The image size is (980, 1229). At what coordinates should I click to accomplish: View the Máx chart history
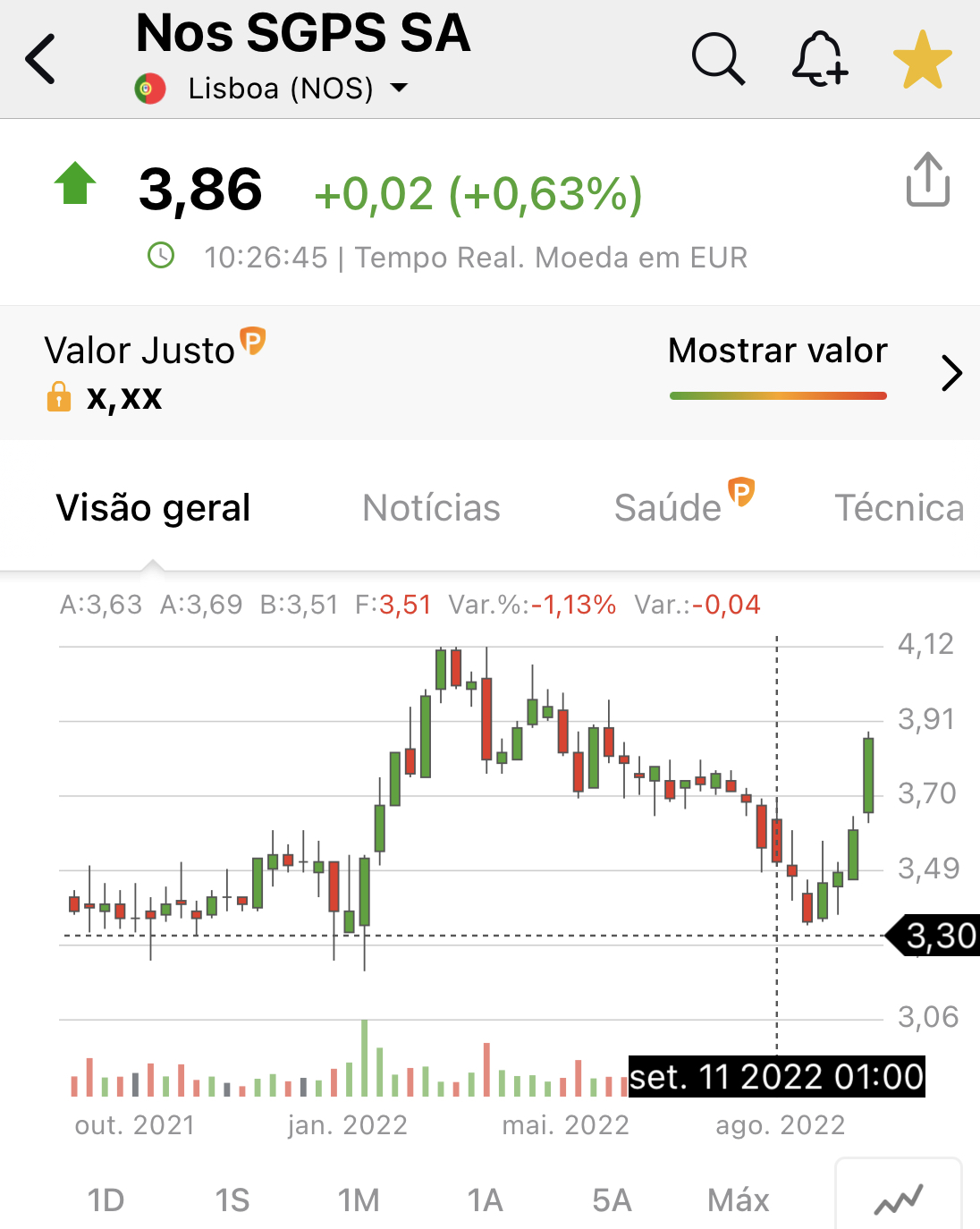pos(738,1199)
